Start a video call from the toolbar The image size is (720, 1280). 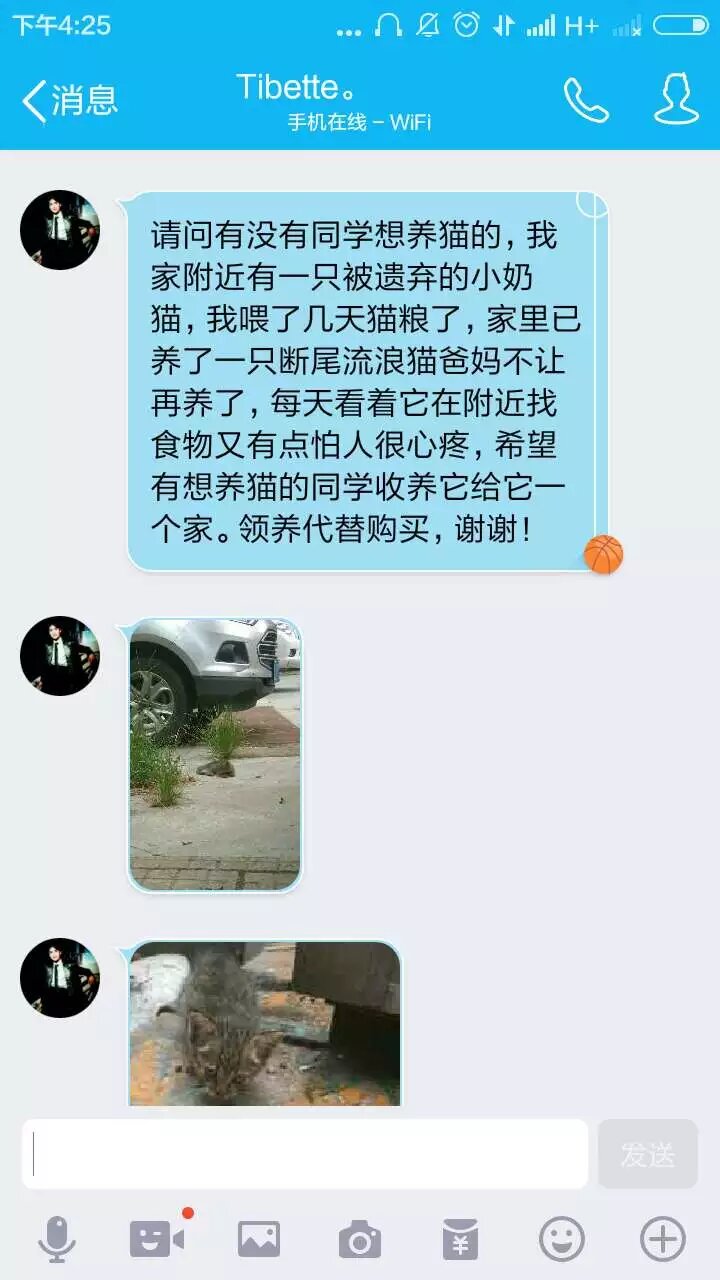[157, 1240]
